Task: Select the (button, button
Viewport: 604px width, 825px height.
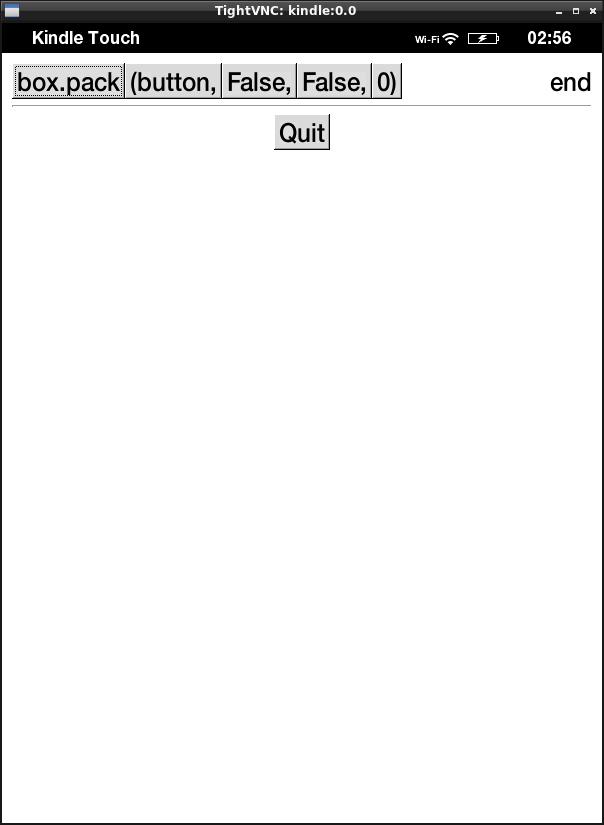Action: pyautogui.click(x=173, y=82)
